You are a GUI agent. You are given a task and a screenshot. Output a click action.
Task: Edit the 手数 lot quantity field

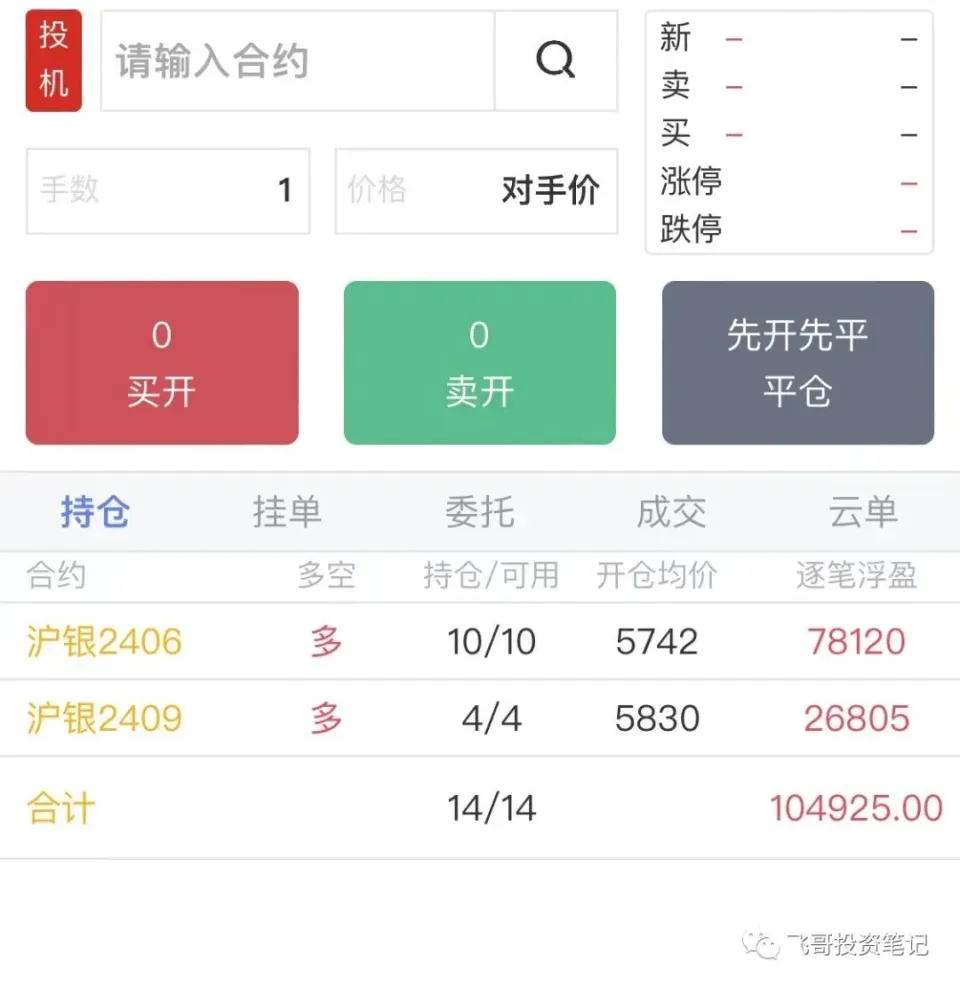(x=168, y=191)
